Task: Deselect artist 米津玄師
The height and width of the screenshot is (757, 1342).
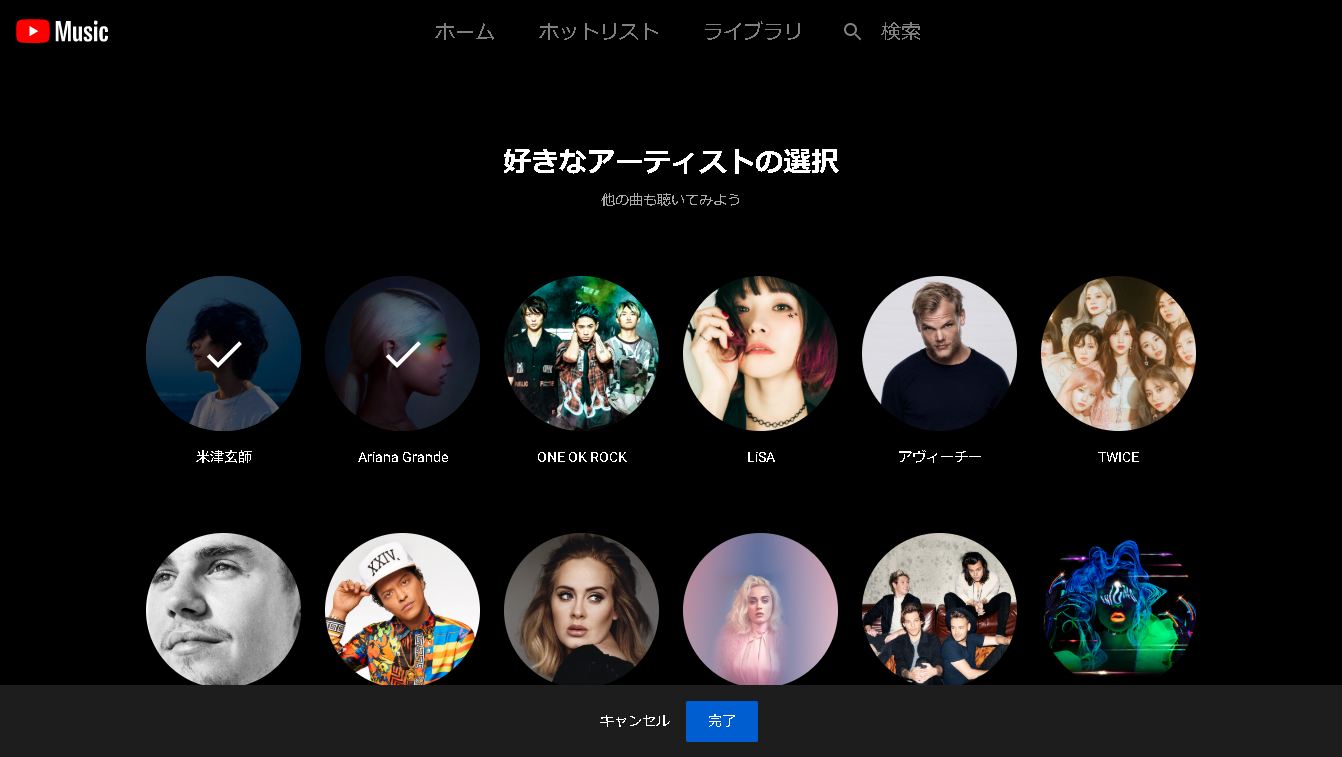Action: point(223,353)
